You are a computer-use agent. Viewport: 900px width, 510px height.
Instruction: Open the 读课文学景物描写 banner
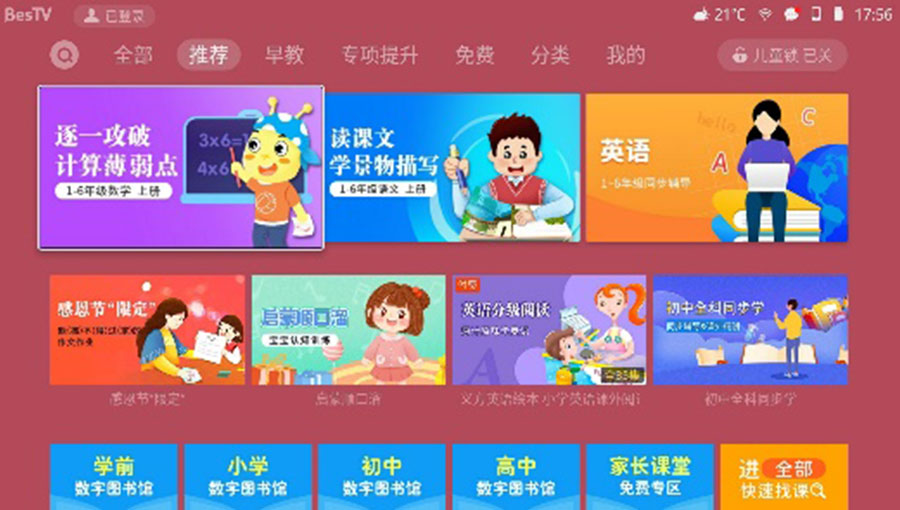tap(454, 167)
